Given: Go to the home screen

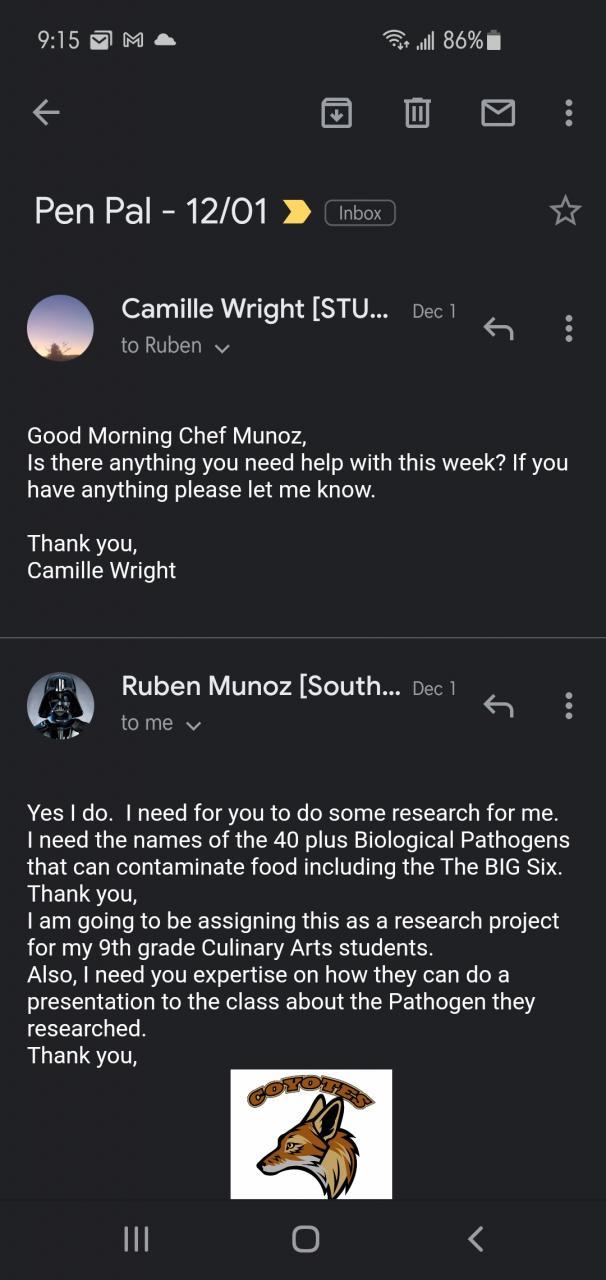Looking at the screenshot, I should click(x=305, y=1239).
